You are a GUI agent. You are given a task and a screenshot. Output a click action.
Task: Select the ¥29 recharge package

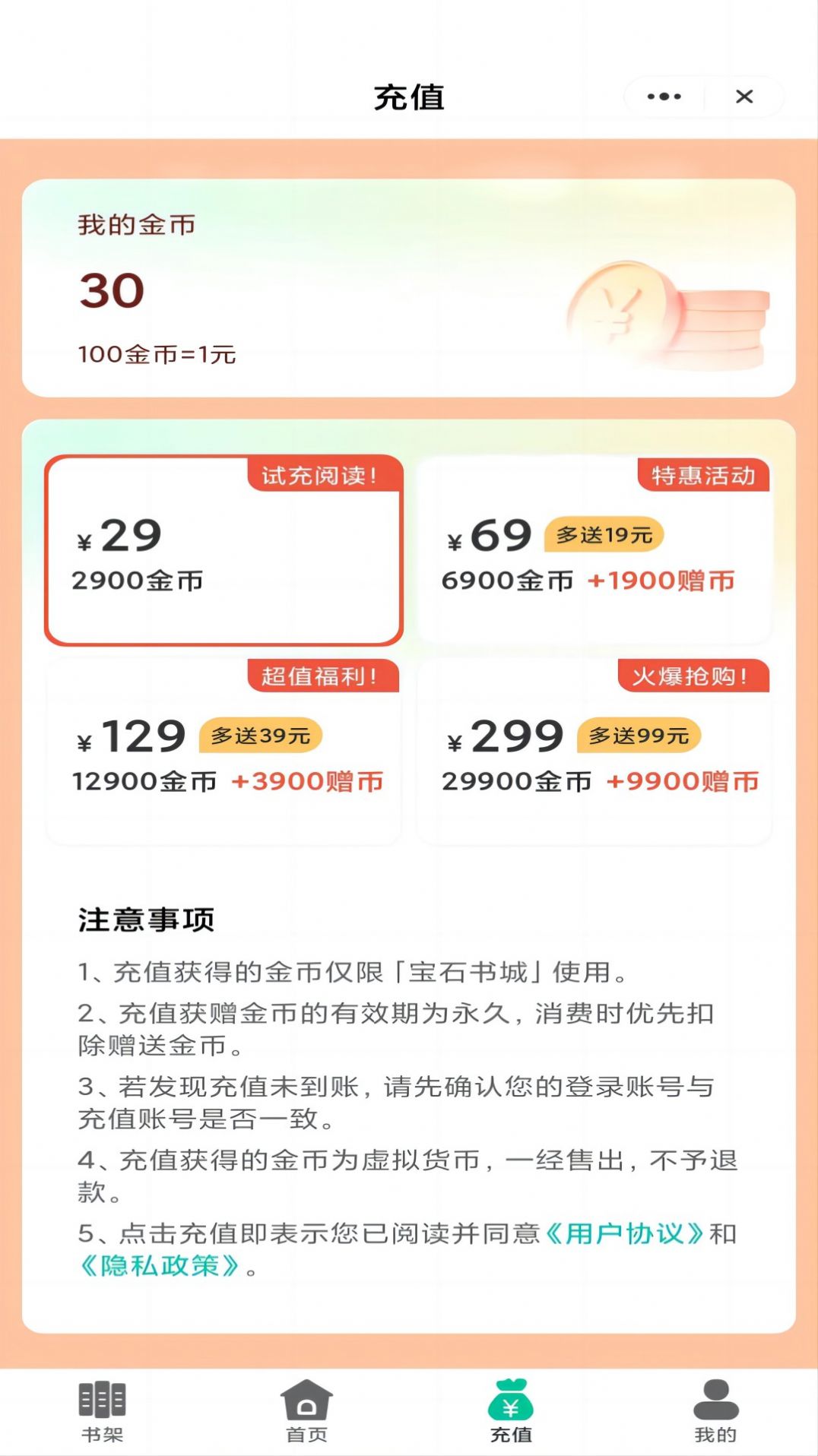coord(224,551)
